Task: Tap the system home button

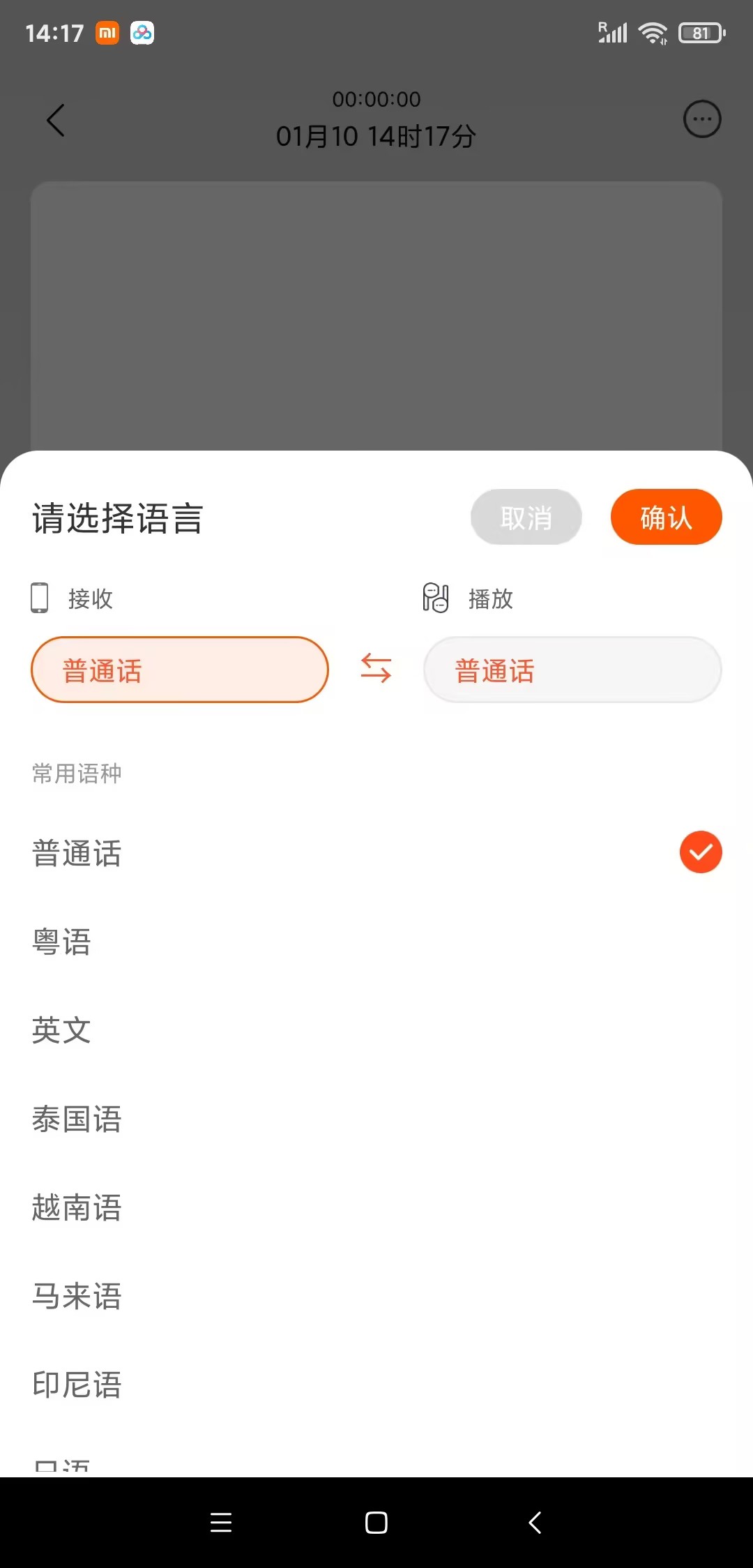Action: coord(376,1522)
